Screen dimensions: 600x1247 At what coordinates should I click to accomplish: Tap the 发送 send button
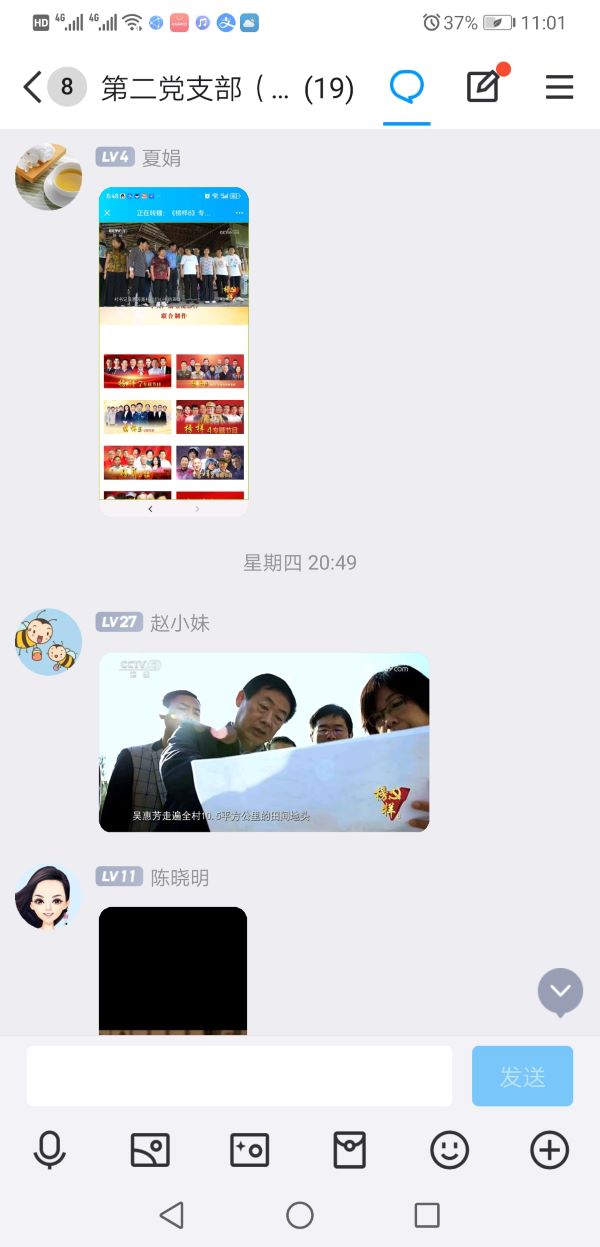point(522,1076)
